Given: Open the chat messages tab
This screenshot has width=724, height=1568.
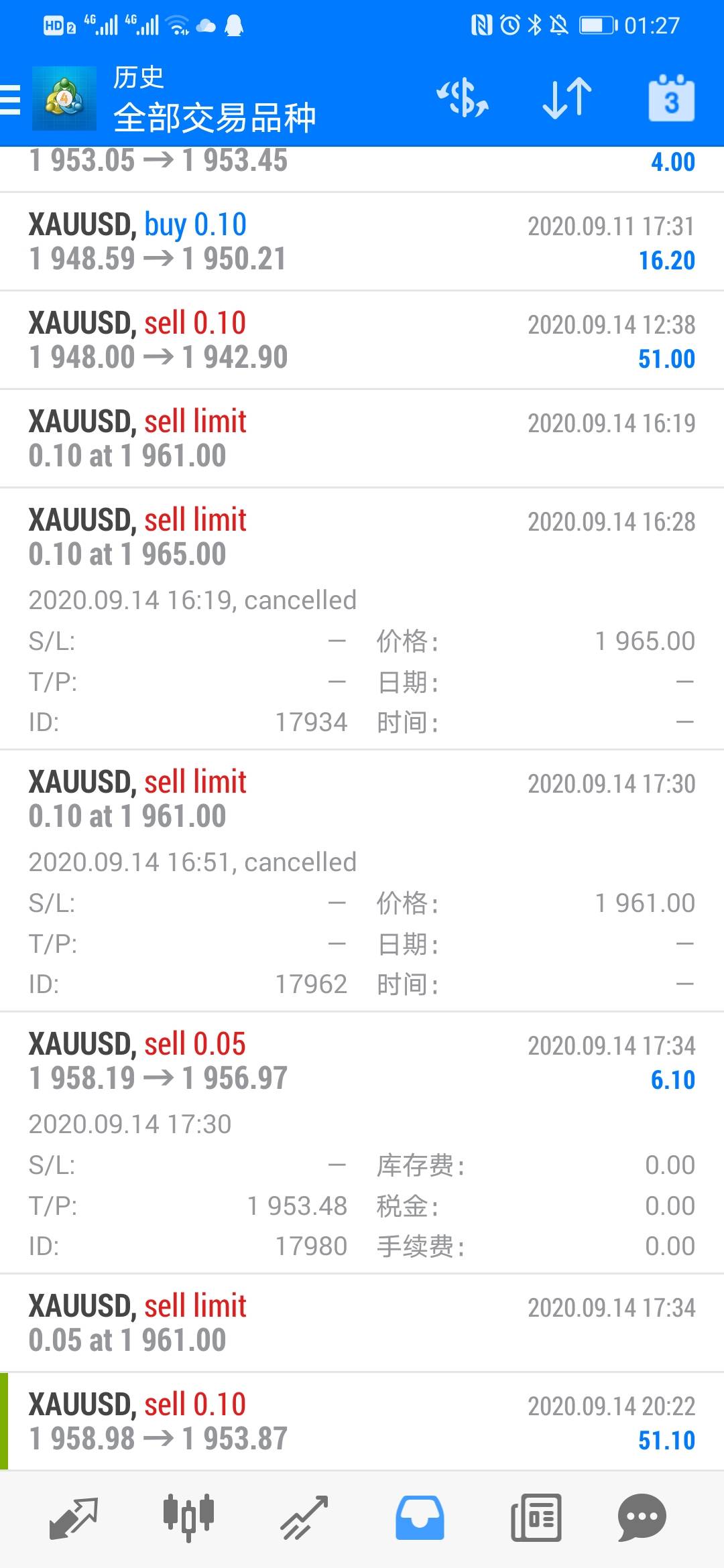Looking at the screenshot, I should 642,1517.
